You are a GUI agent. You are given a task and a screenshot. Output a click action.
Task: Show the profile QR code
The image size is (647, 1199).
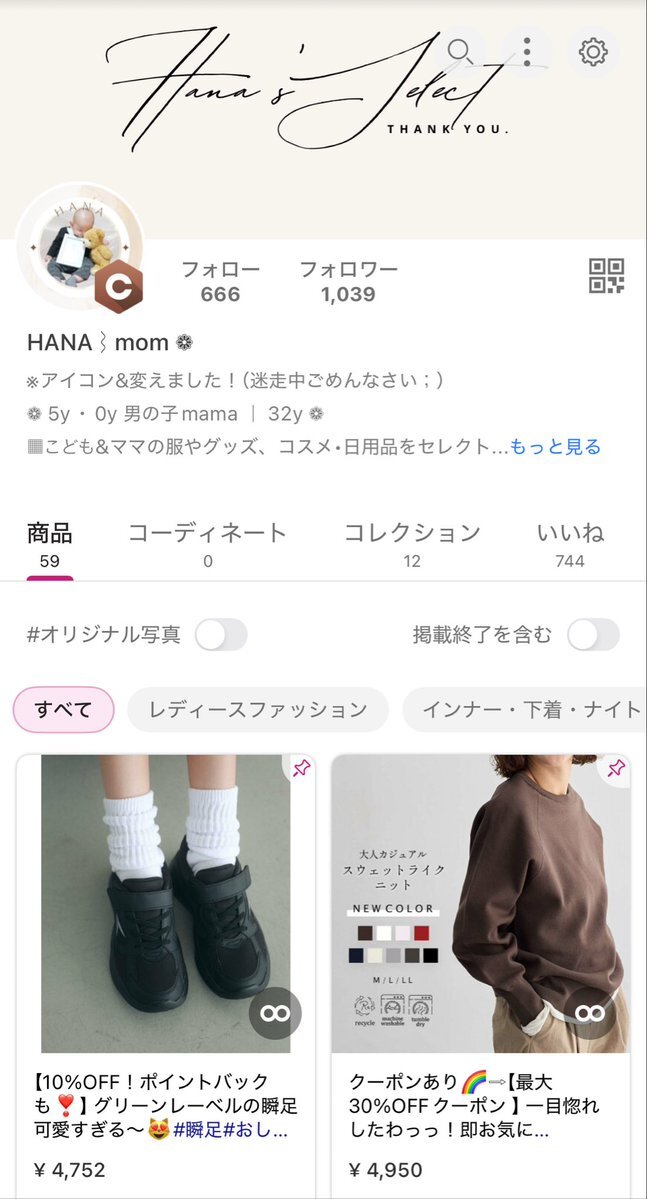point(606,276)
